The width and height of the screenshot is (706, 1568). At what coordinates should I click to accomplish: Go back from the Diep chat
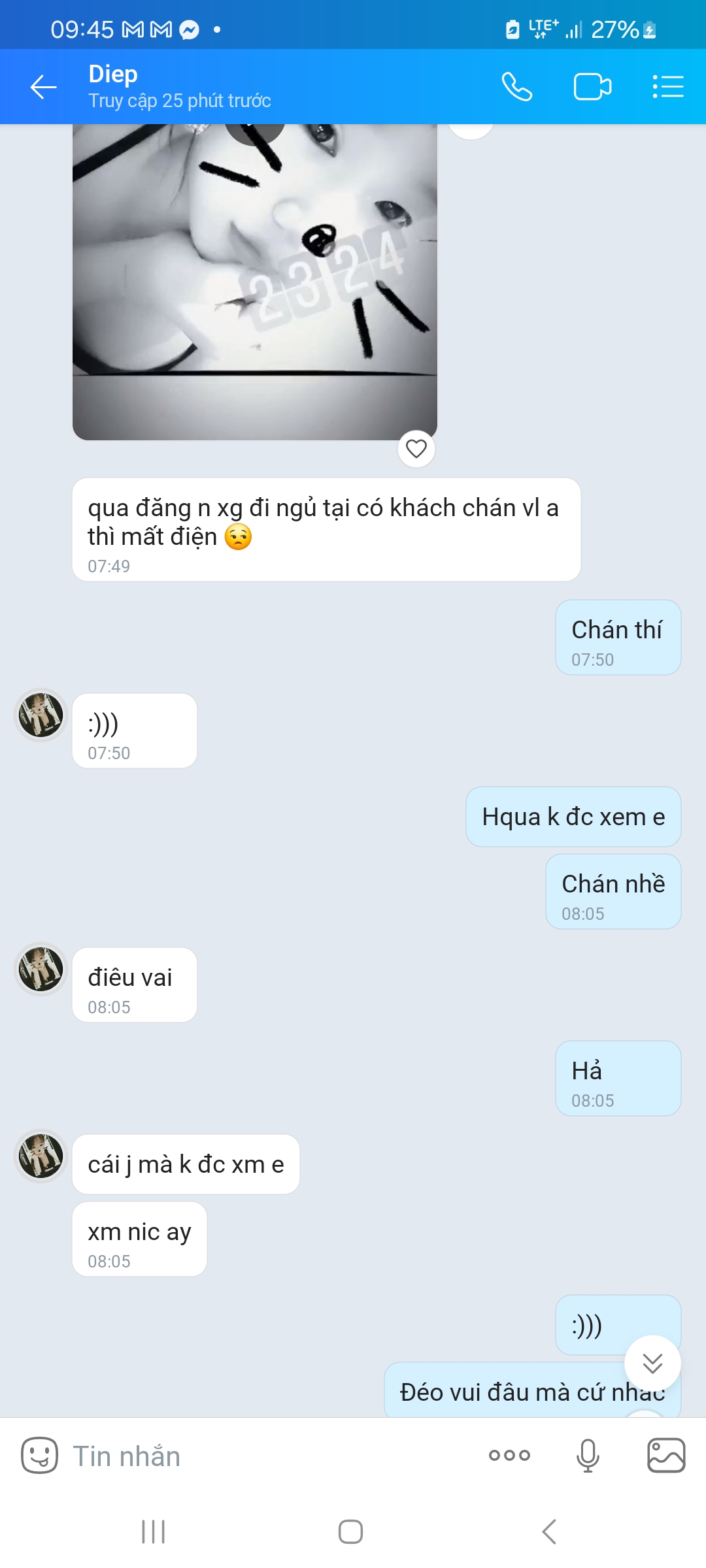click(x=43, y=87)
